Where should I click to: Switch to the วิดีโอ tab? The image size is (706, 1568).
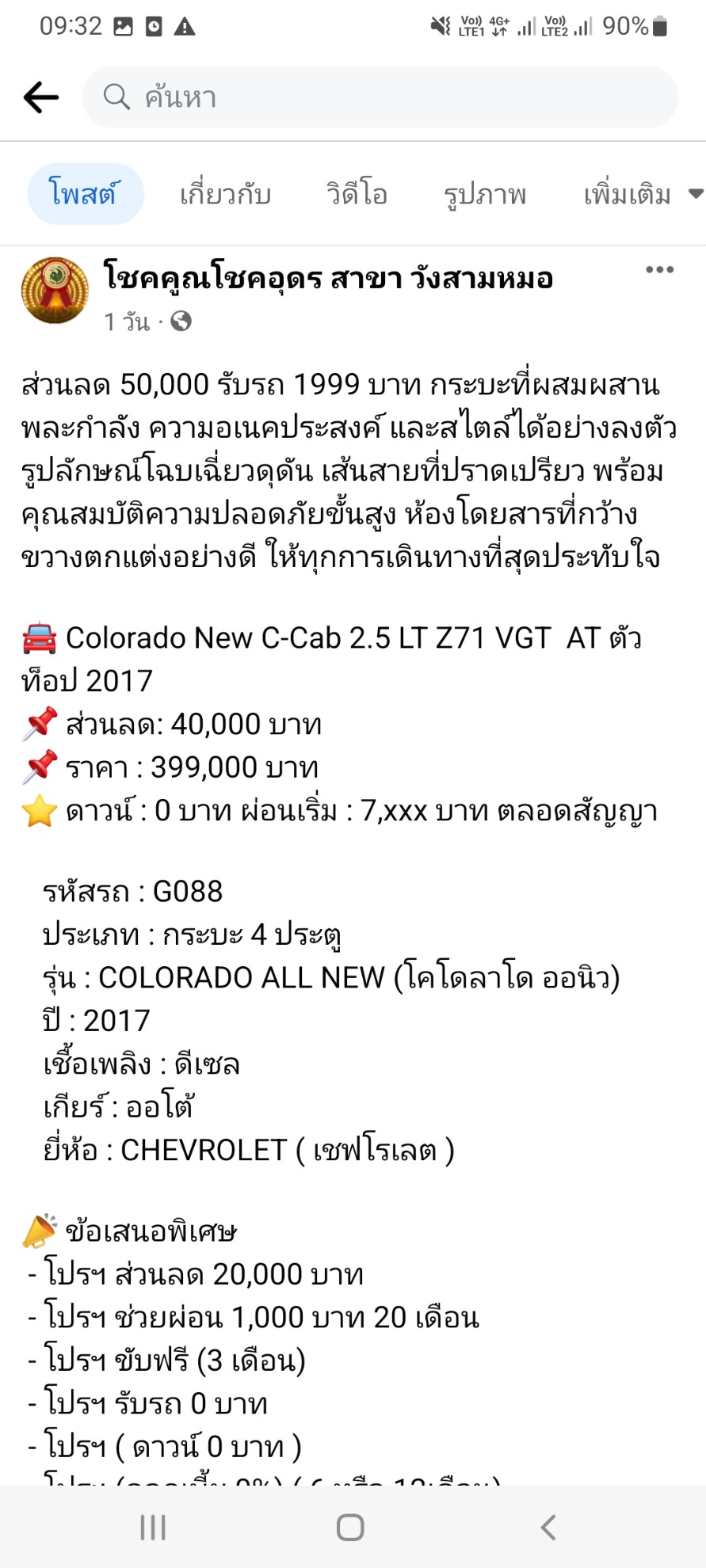pyautogui.click(x=357, y=194)
